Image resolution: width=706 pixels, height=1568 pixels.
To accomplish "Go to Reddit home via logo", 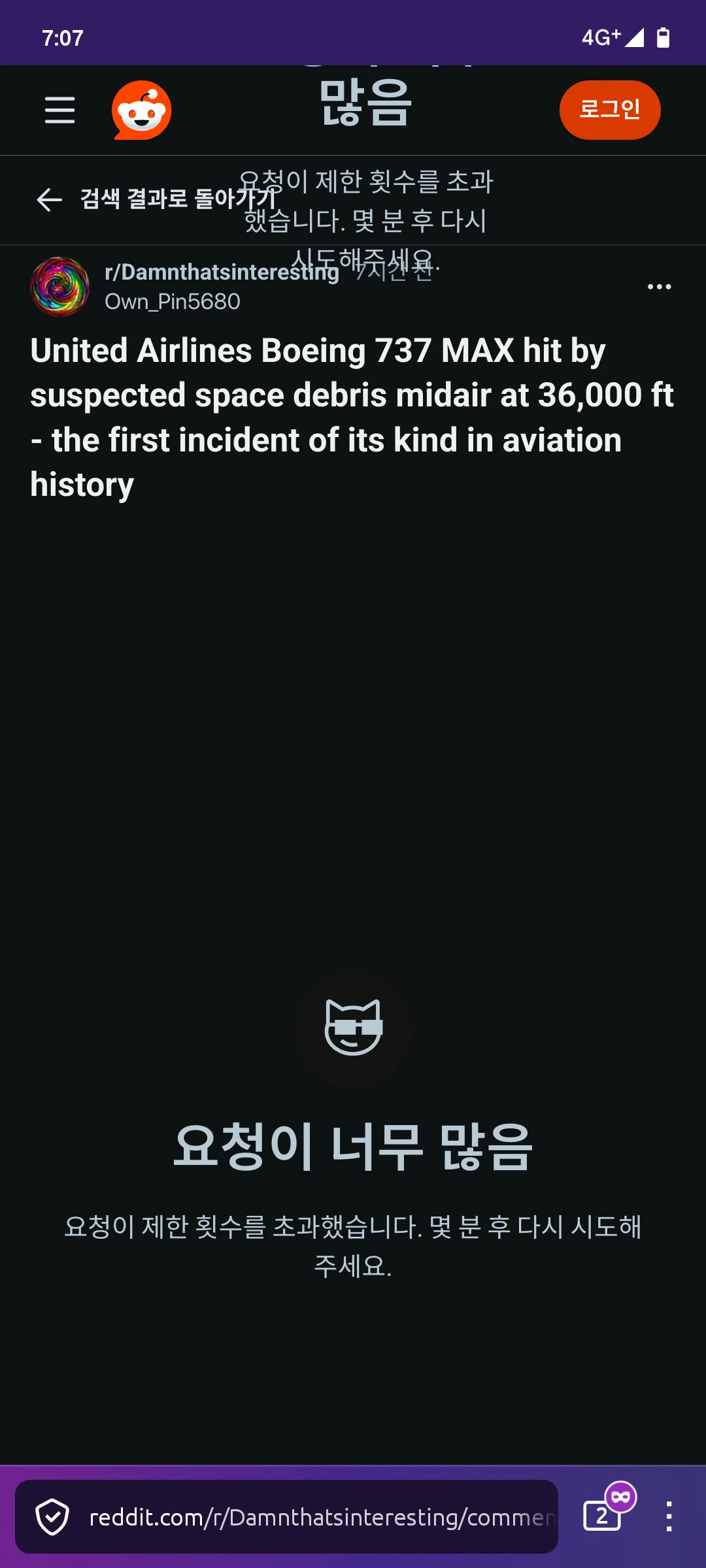I will (x=141, y=110).
